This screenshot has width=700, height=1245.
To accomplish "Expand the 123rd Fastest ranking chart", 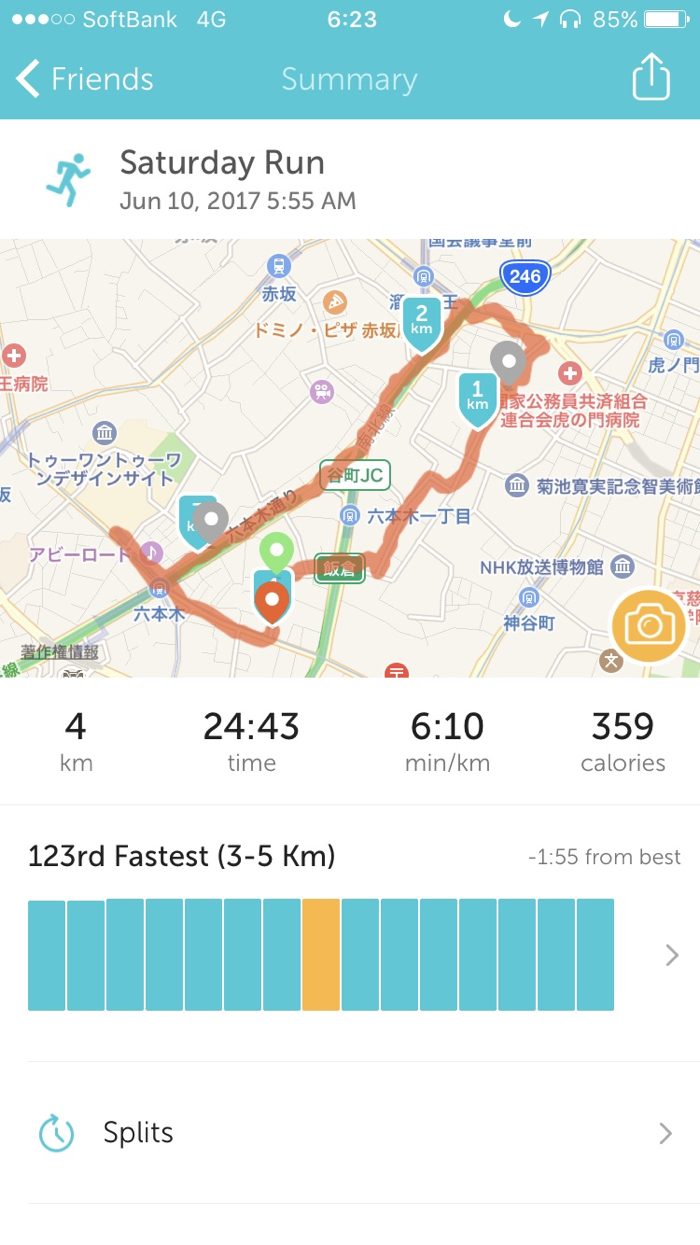I will [671, 956].
